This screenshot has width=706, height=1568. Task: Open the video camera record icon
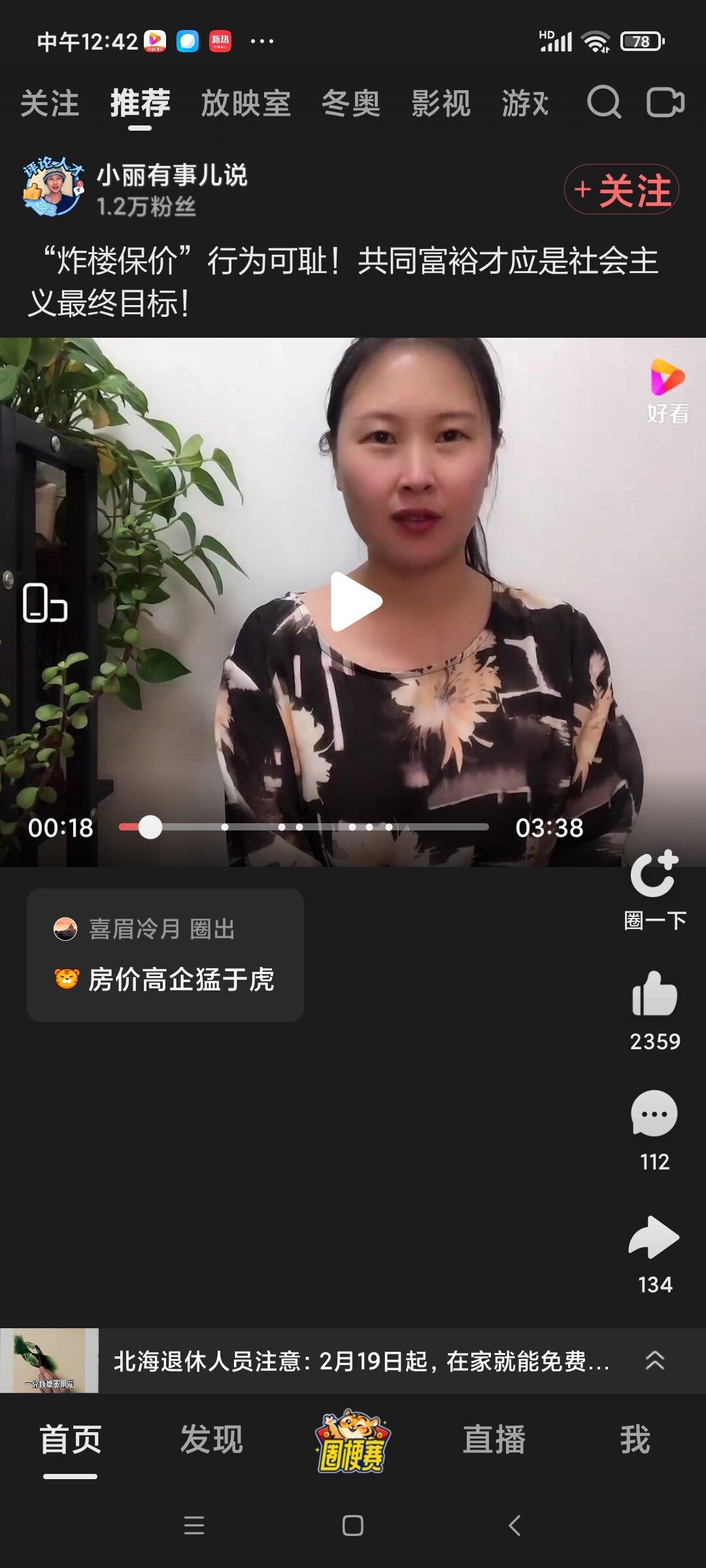[665, 103]
